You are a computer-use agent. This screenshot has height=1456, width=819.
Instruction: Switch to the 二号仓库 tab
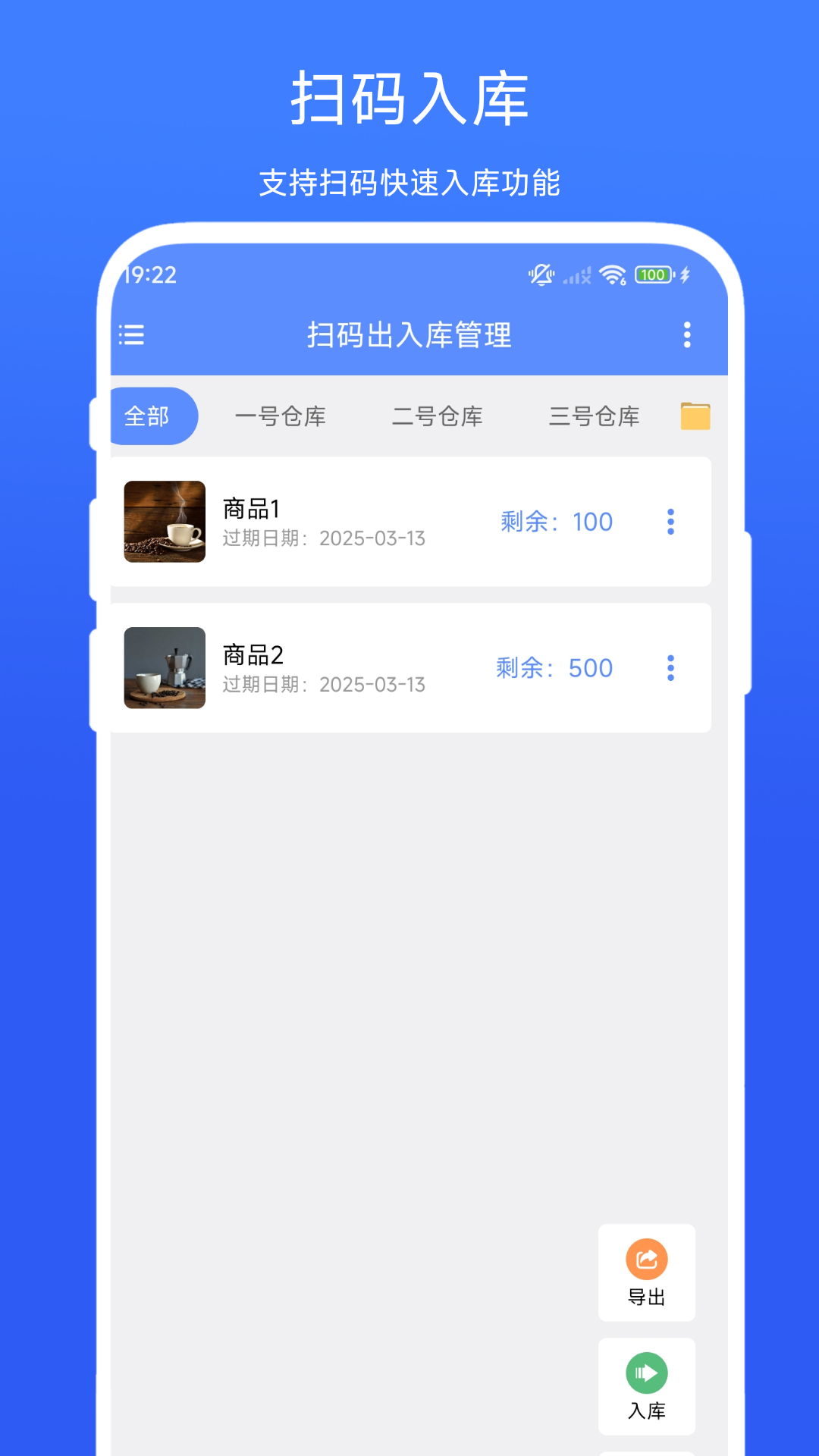click(438, 416)
